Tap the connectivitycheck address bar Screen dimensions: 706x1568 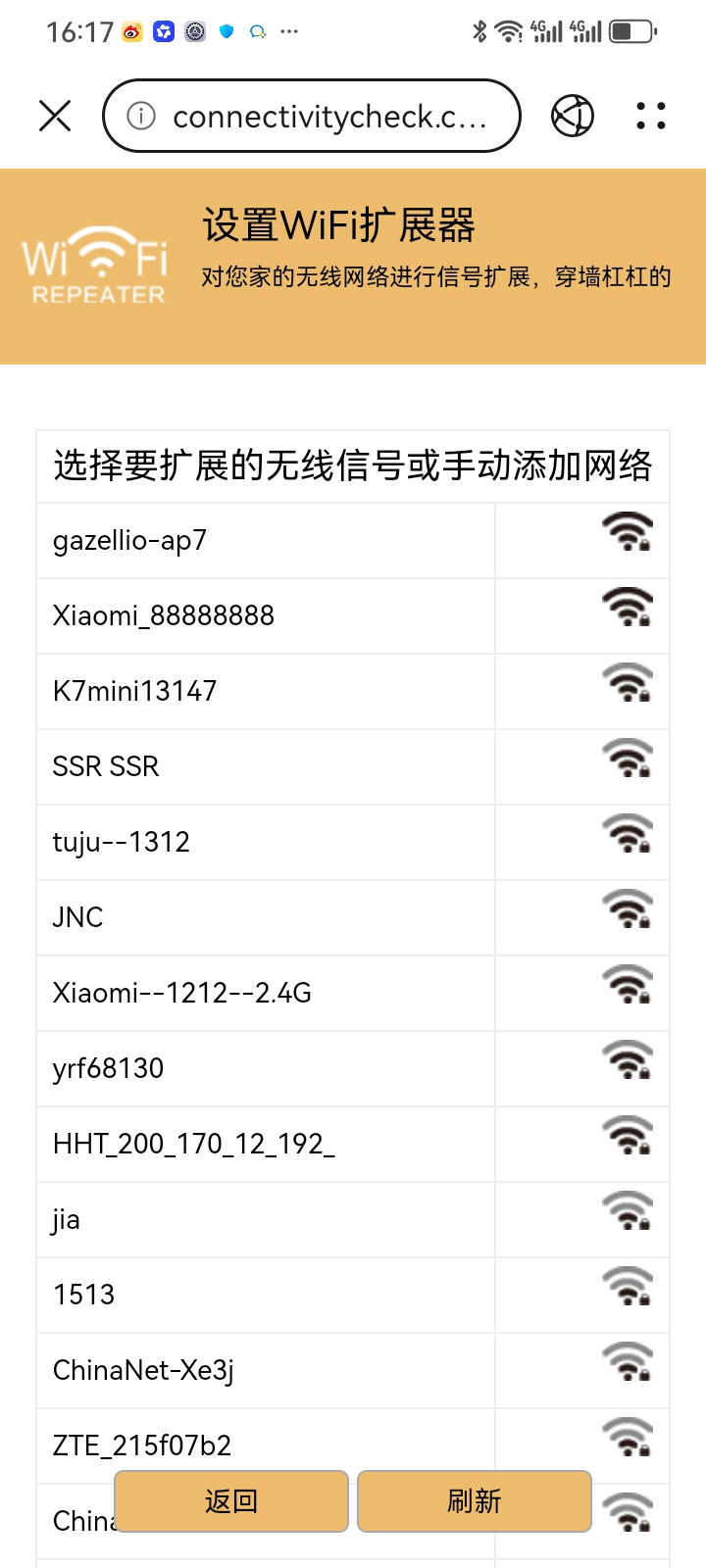(x=312, y=117)
